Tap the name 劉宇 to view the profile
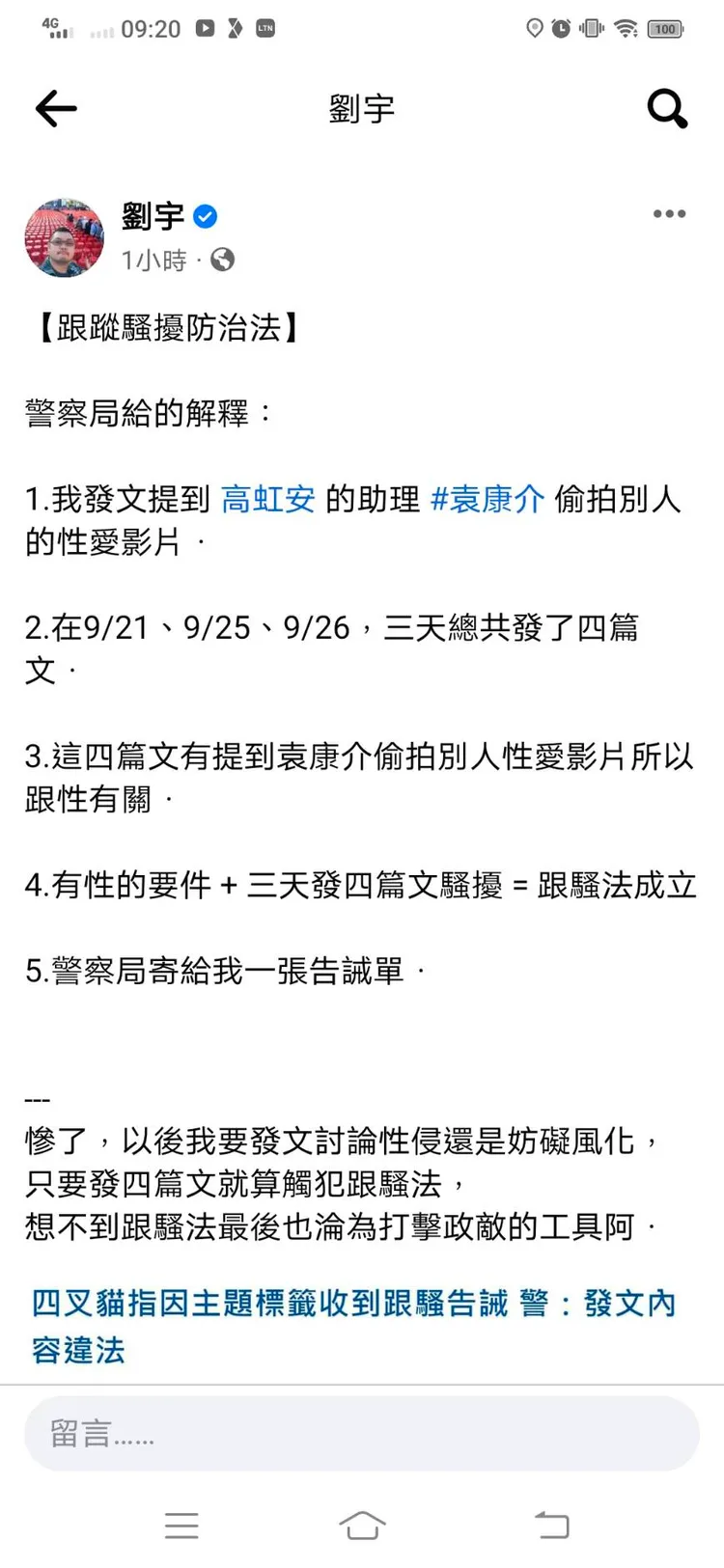724x1568 pixels. [154, 216]
